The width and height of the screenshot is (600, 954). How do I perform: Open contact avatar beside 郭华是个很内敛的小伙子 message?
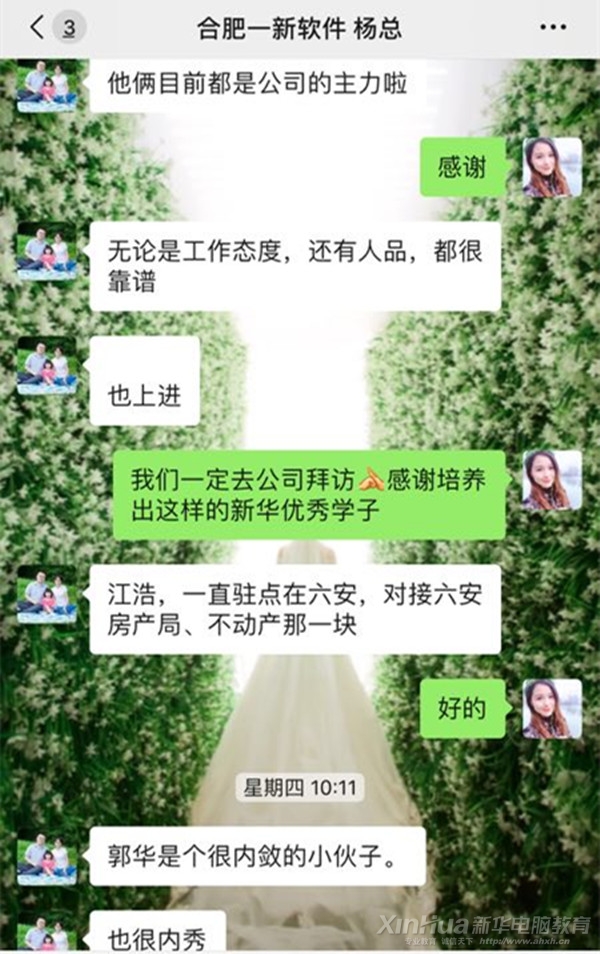click(46, 856)
